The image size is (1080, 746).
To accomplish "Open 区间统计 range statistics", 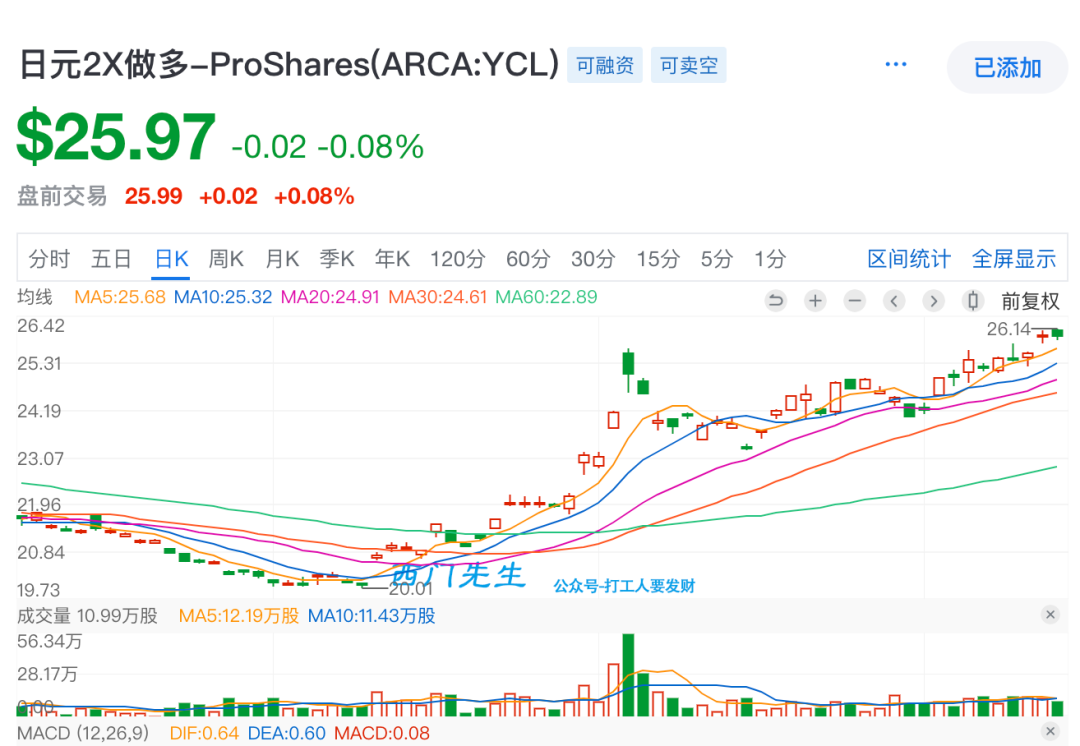I will point(908,259).
